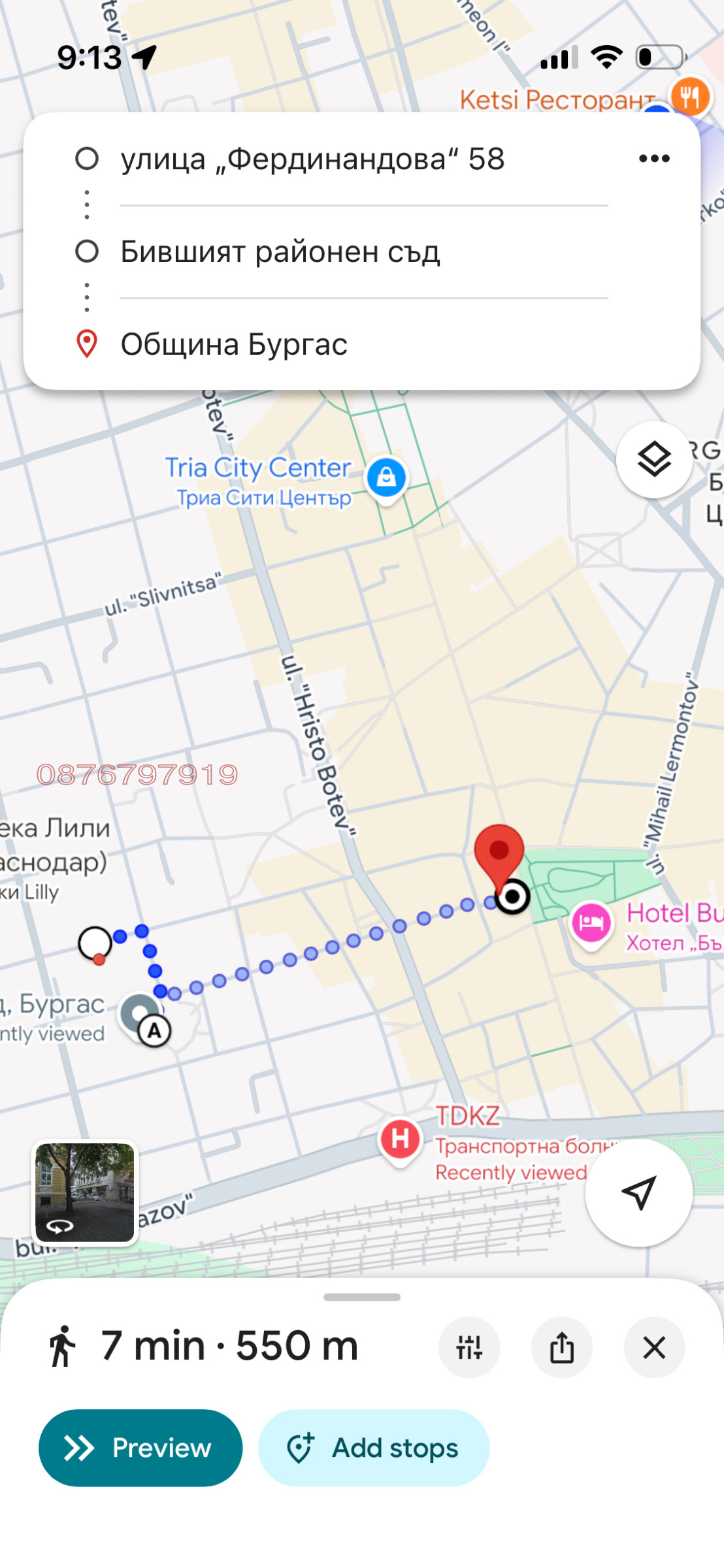The image size is (724, 1568).
Task: Close the directions panel
Action: click(x=654, y=1347)
